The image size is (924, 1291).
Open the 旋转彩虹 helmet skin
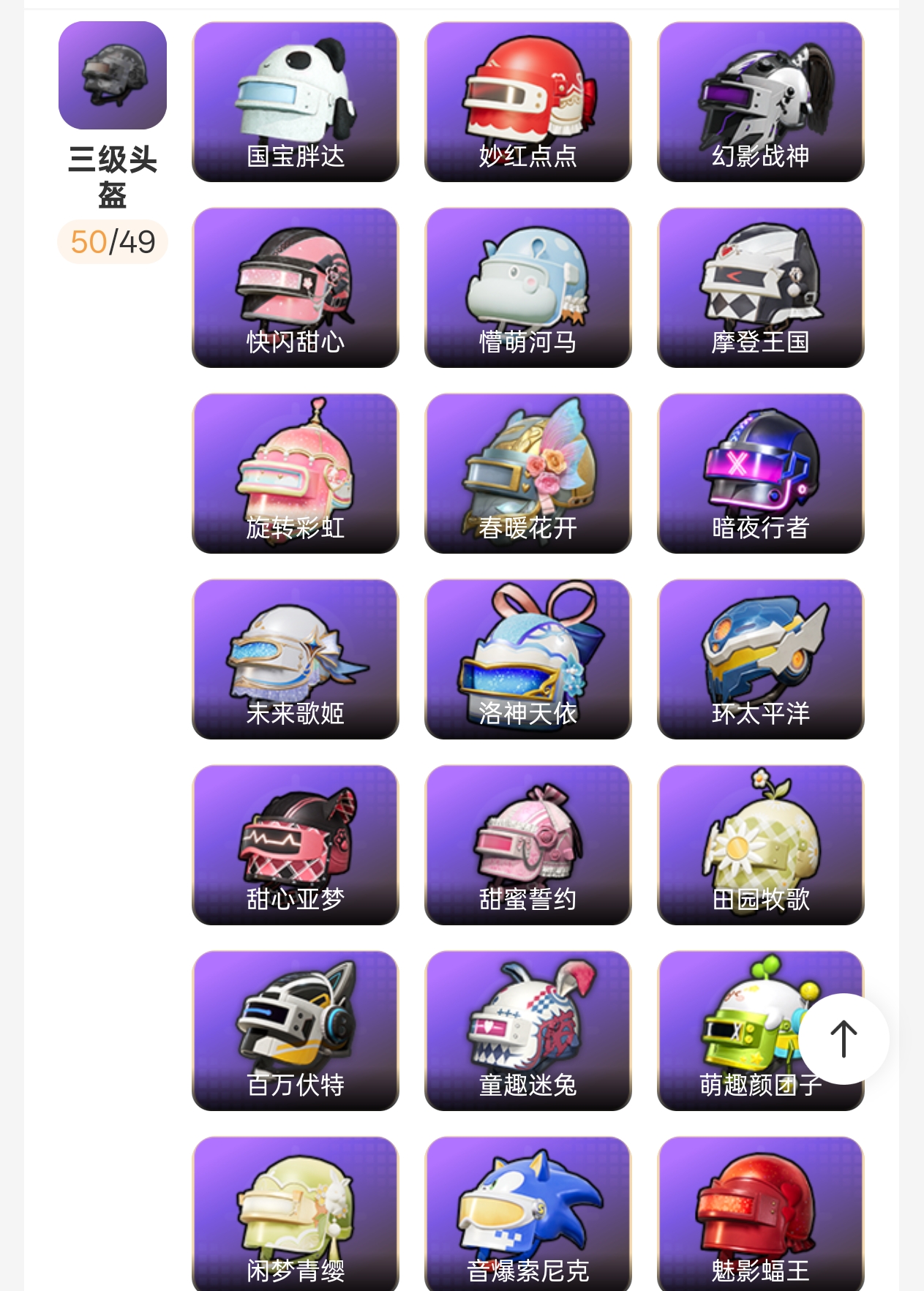pos(296,474)
